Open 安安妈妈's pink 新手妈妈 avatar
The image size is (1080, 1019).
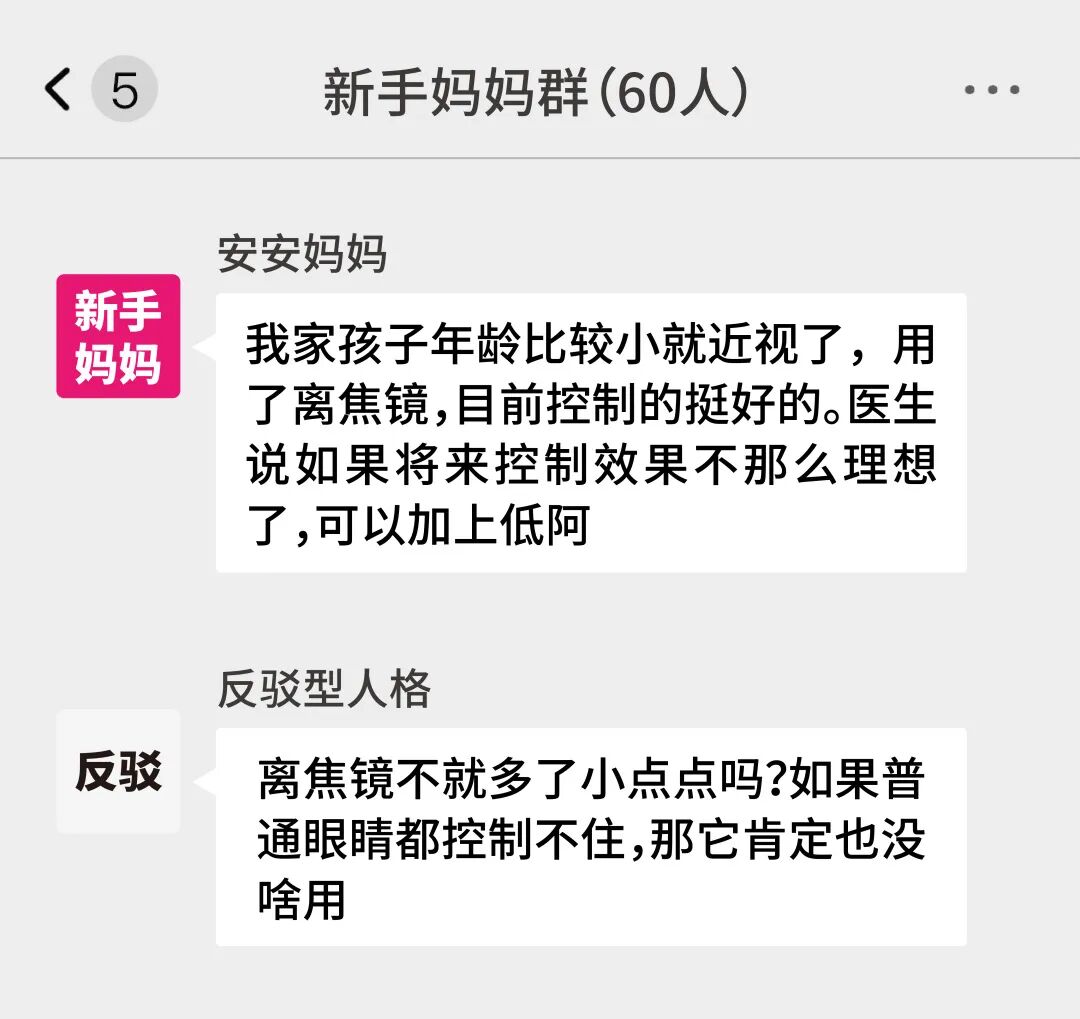[x=118, y=336]
